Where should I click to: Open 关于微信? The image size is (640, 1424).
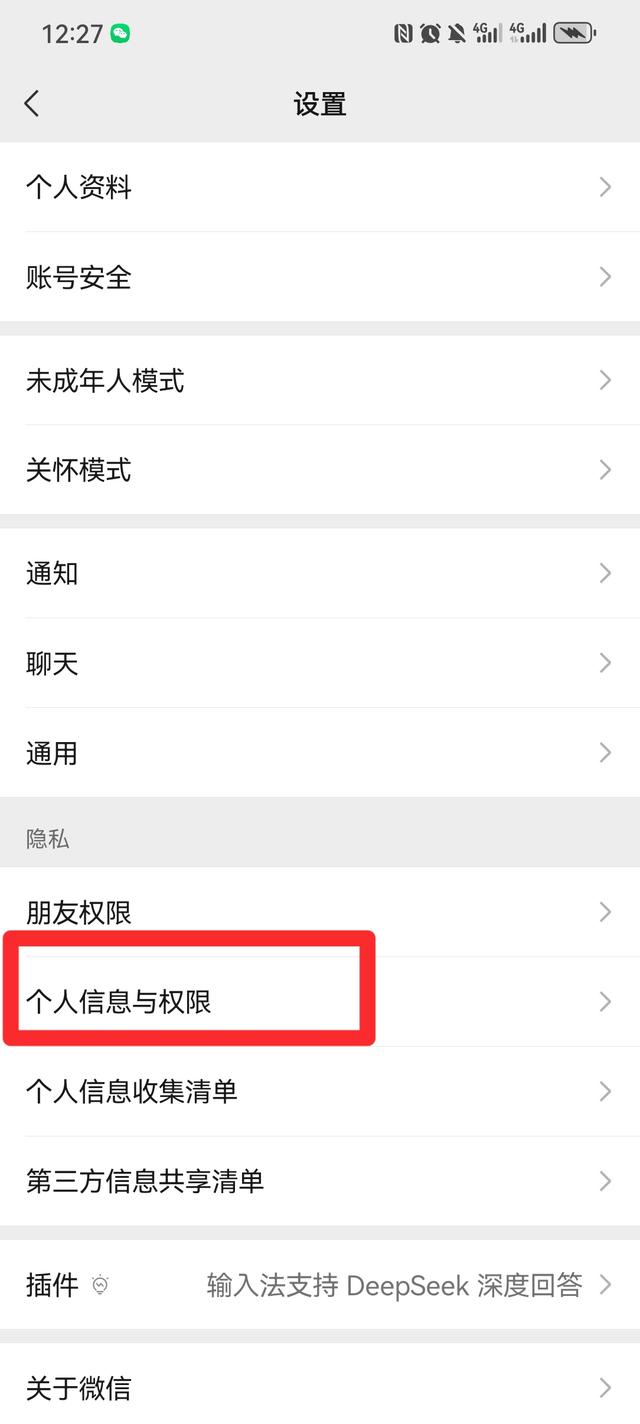click(x=320, y=1388)
